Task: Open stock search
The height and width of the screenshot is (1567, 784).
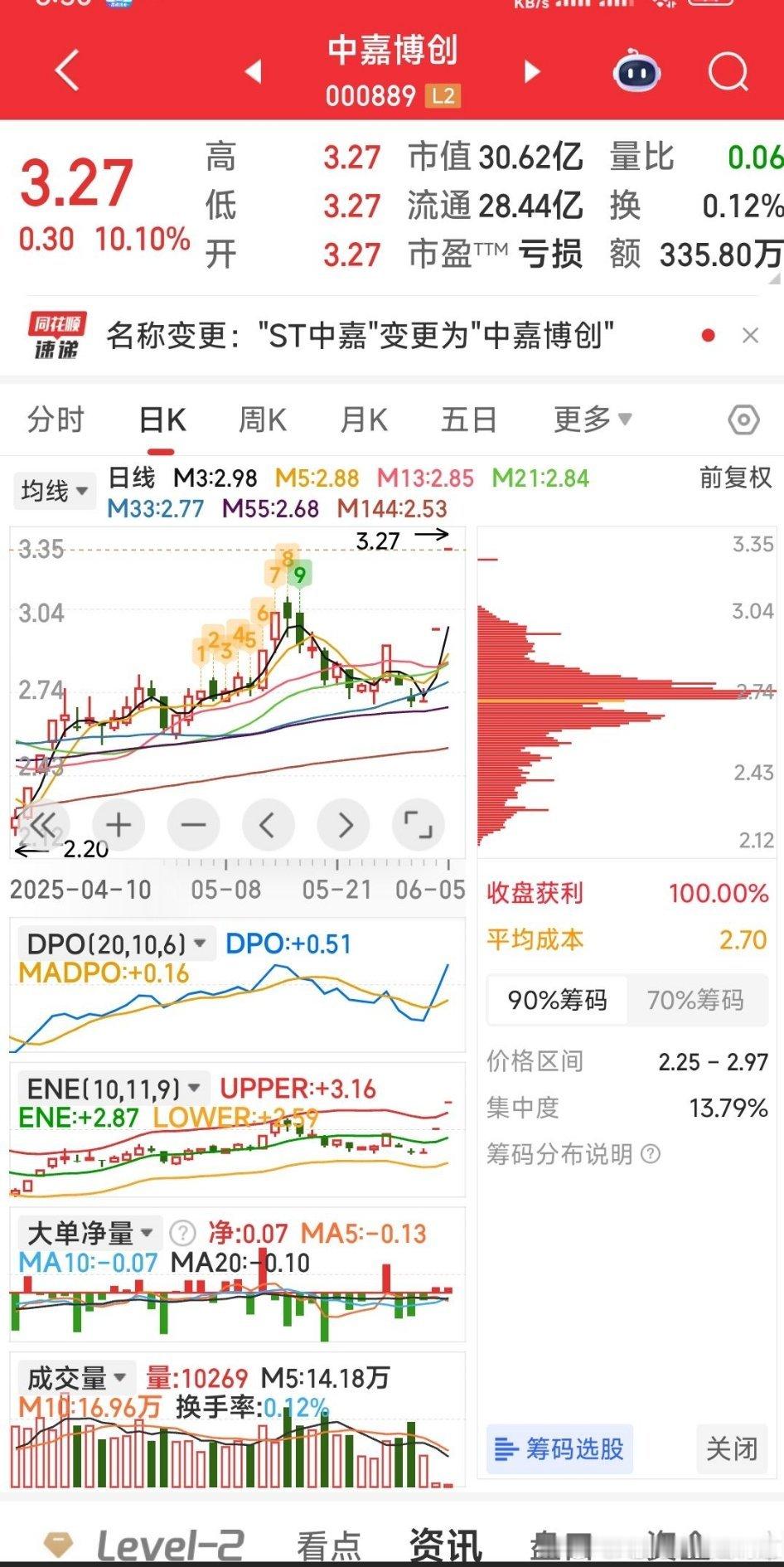Action: coord(728,72)
